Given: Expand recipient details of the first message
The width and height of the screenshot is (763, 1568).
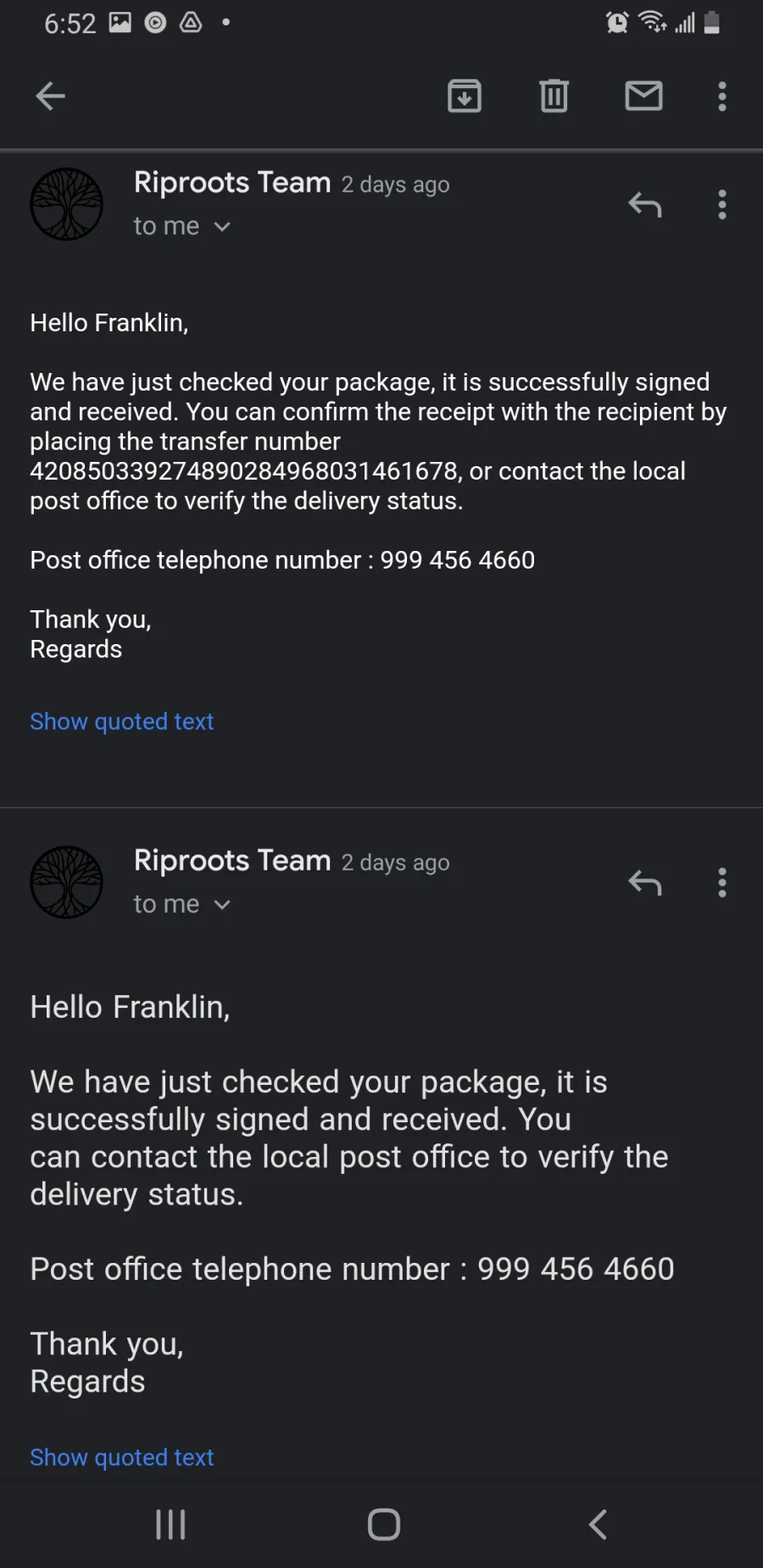Looking at the screenshot, I should (x=181, y=226).
